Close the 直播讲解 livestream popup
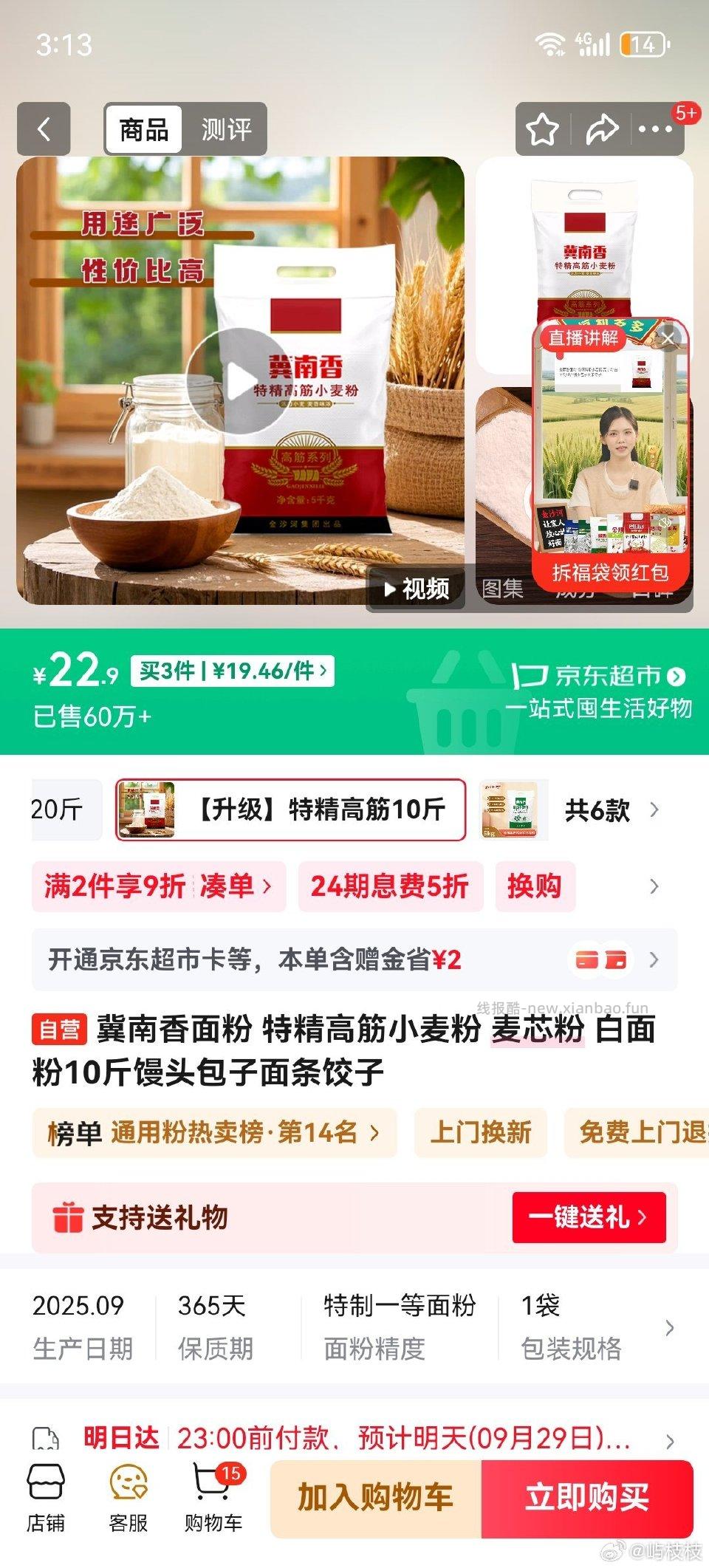709x1568 pixels. 668,336
